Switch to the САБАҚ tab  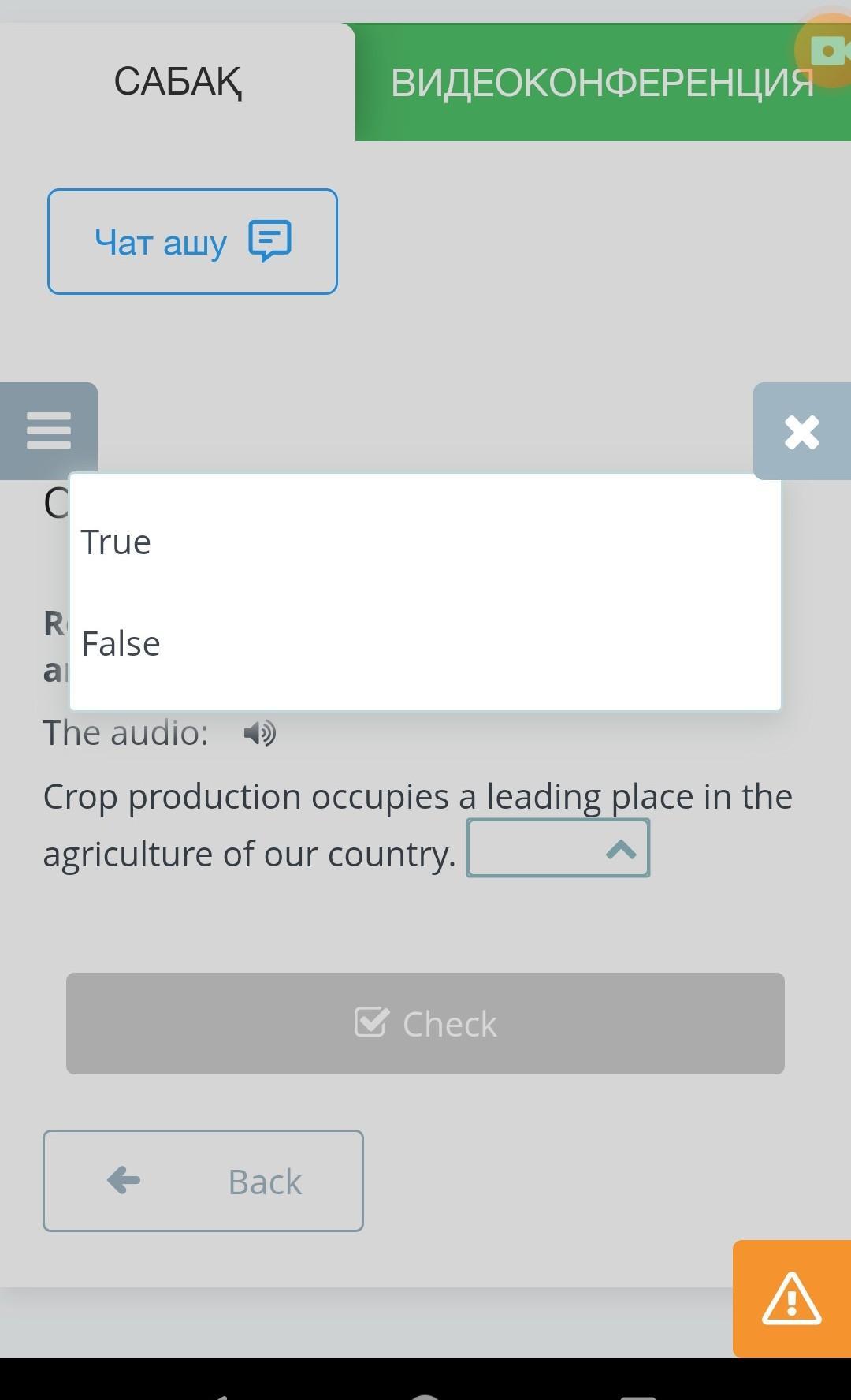[177, 82]
